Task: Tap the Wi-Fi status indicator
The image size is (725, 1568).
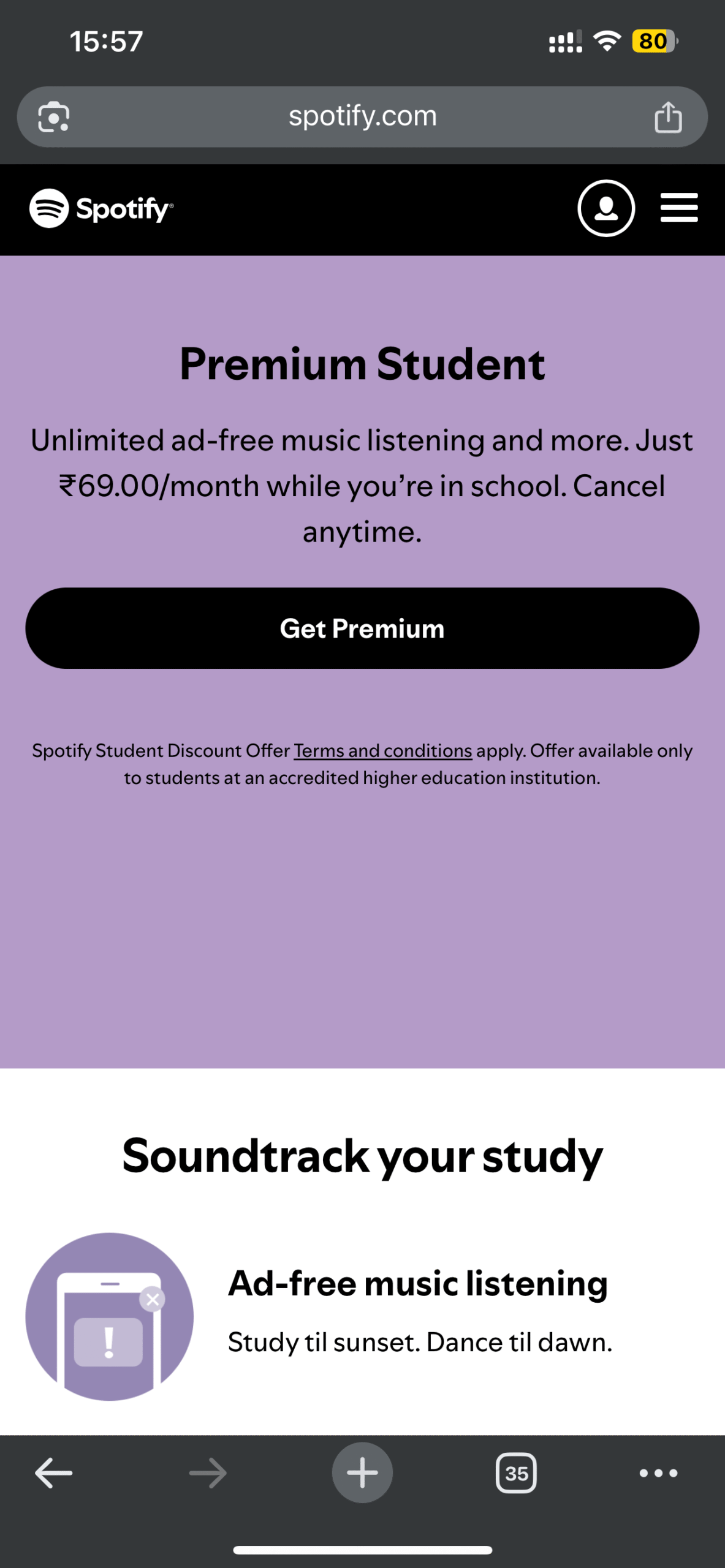Action: tap(606, 40)
